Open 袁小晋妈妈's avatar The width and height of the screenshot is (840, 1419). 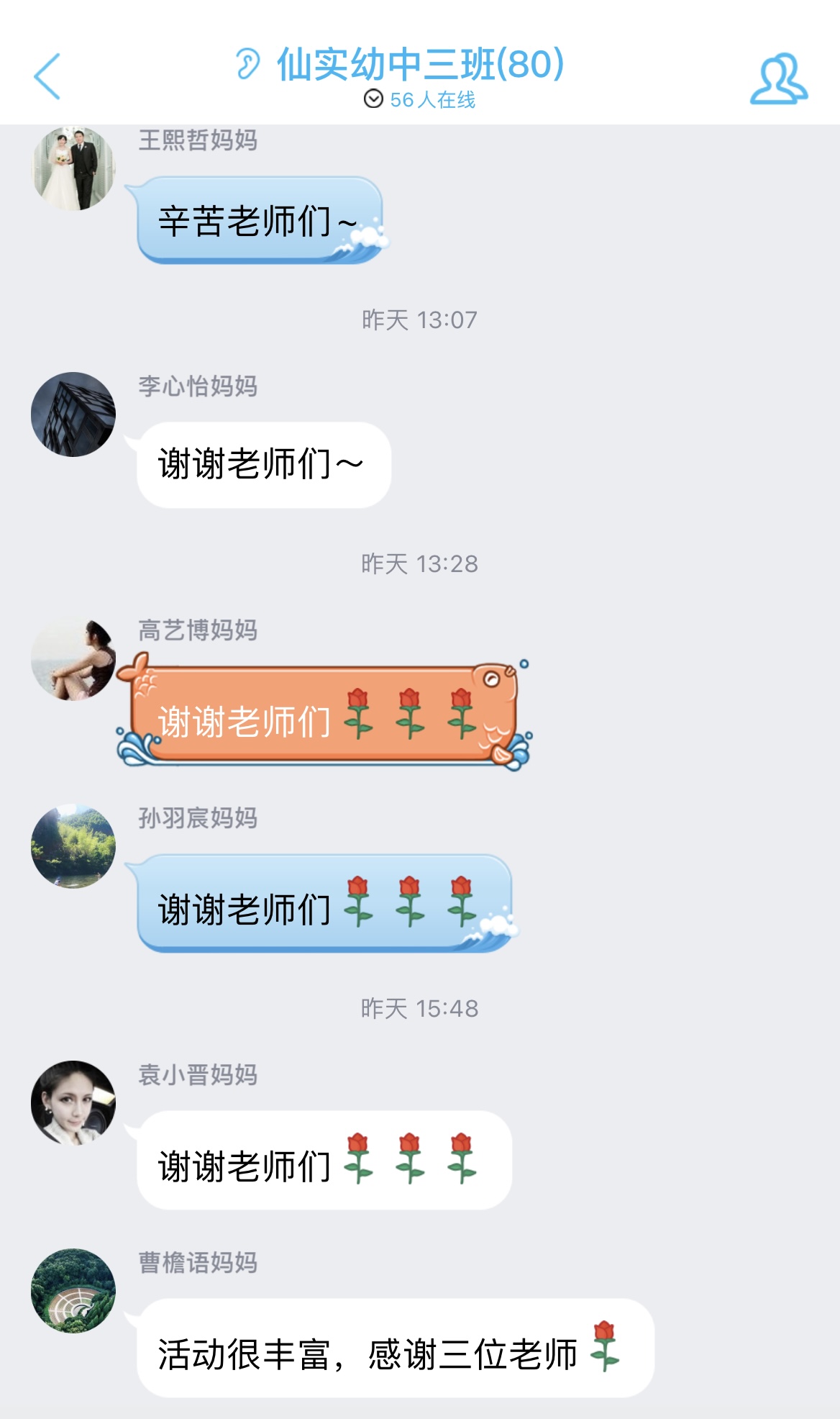(73, 1103)
